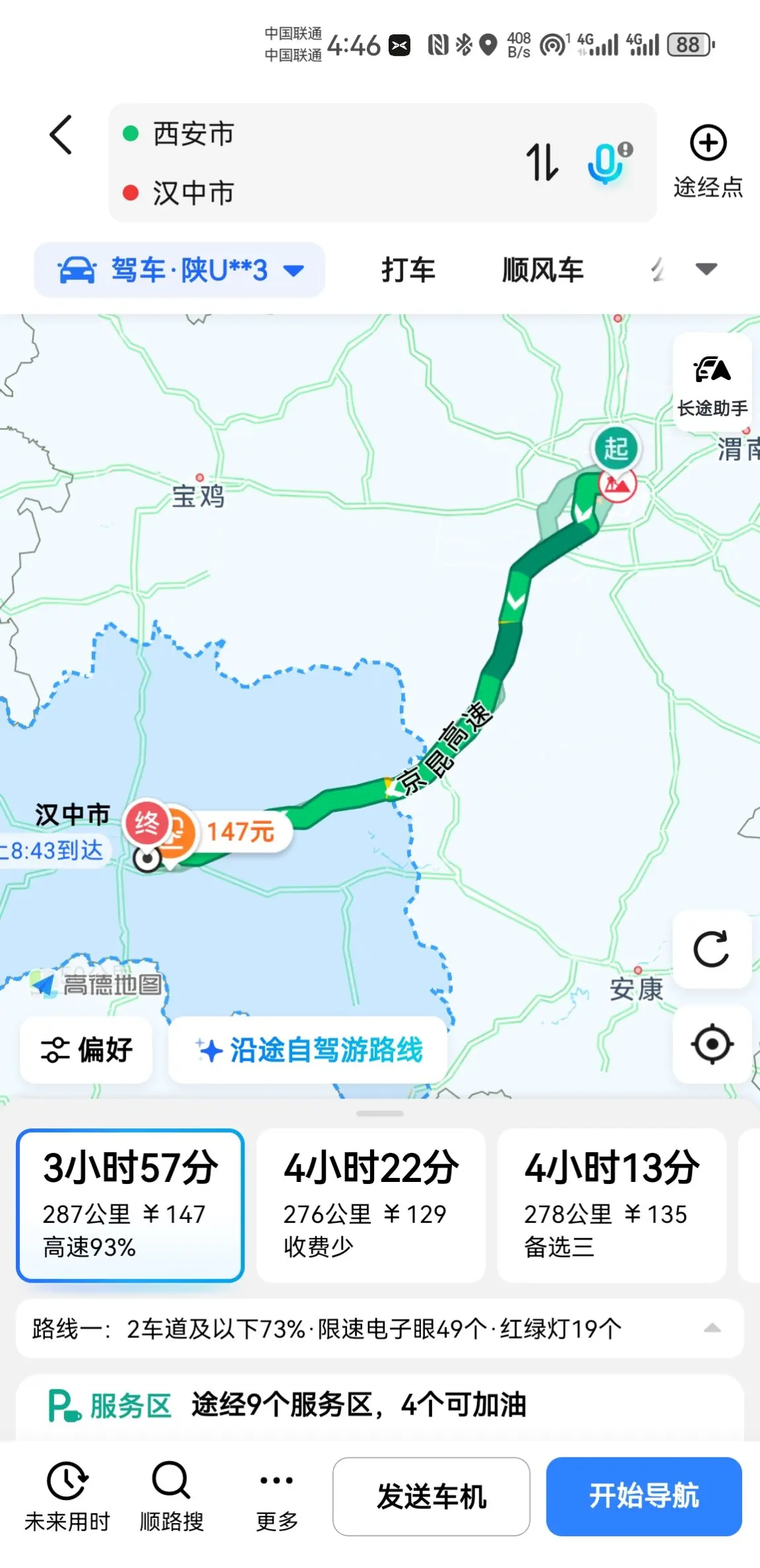760x1568 pixels.
Task: Switch to the 顺风车 tab
Action: (542, 270)
